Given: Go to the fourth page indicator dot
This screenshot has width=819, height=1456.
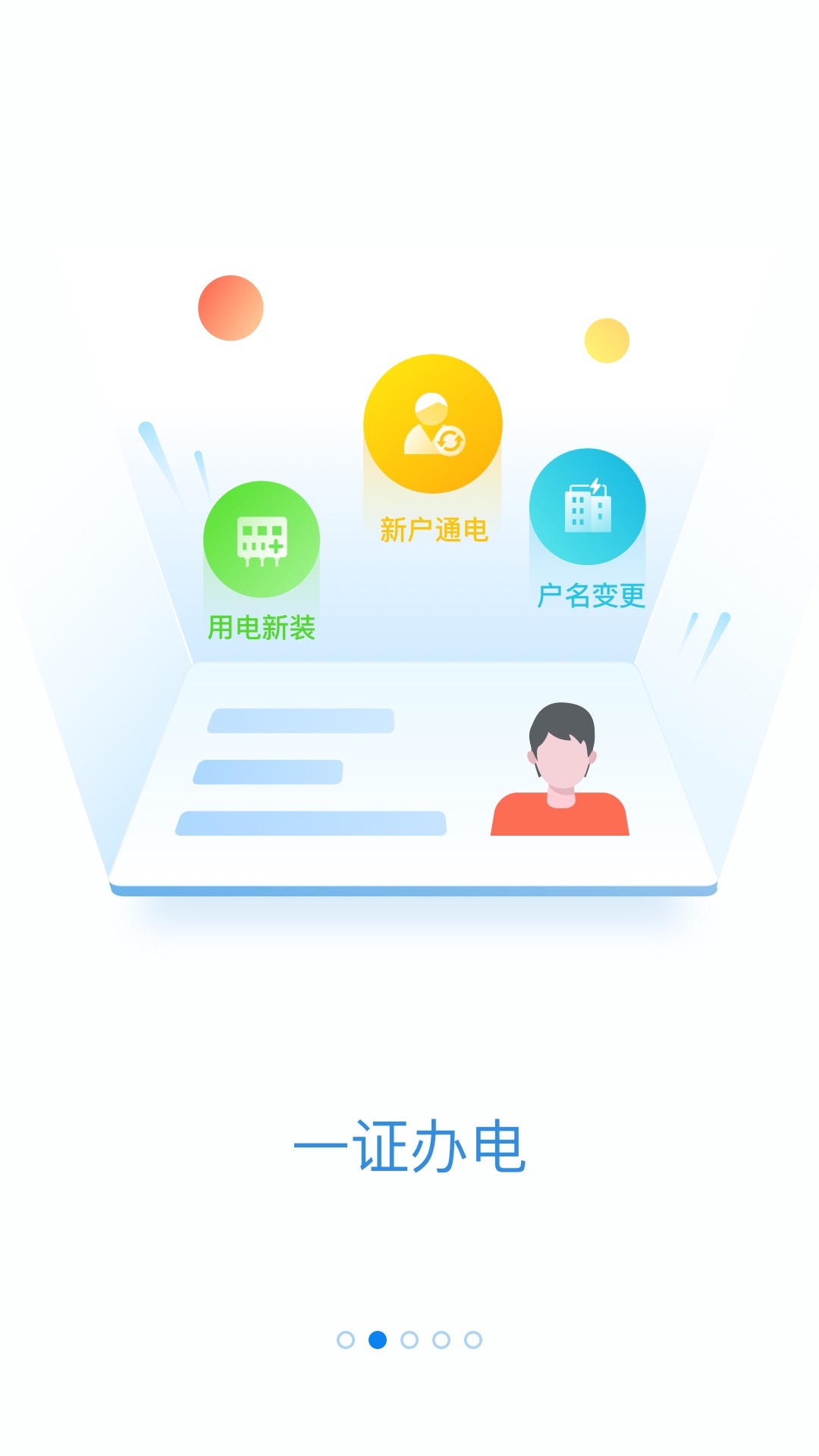Looking at the screenshot, I should (441, 1340).
